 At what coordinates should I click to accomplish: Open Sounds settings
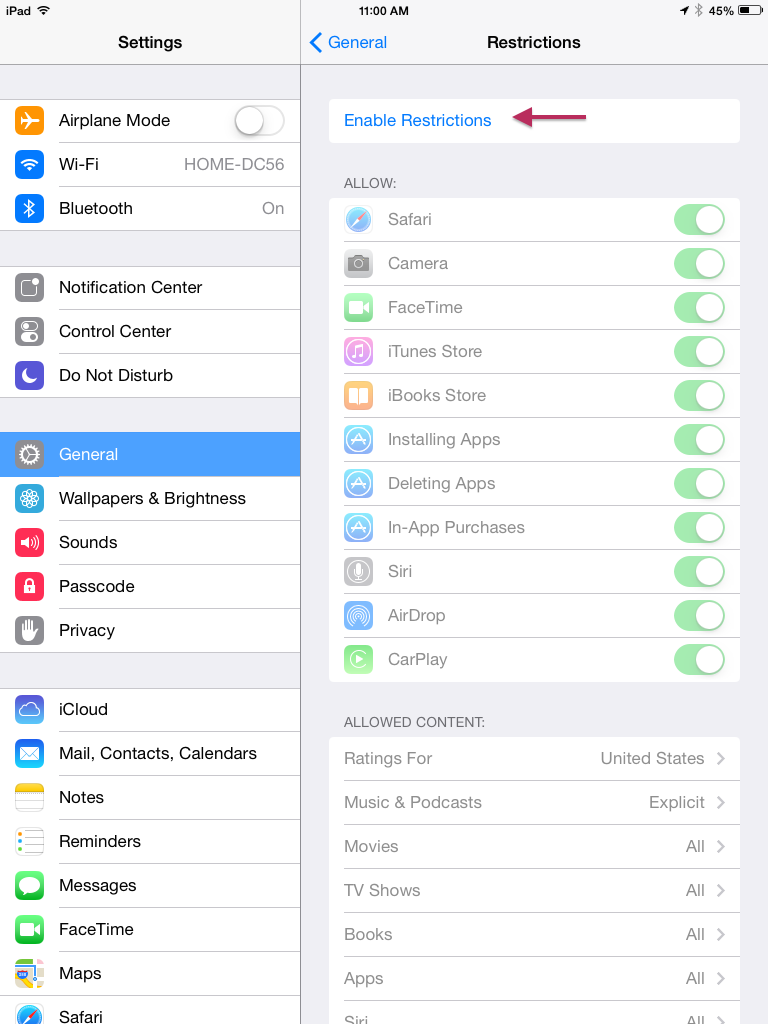click(150, 542)
